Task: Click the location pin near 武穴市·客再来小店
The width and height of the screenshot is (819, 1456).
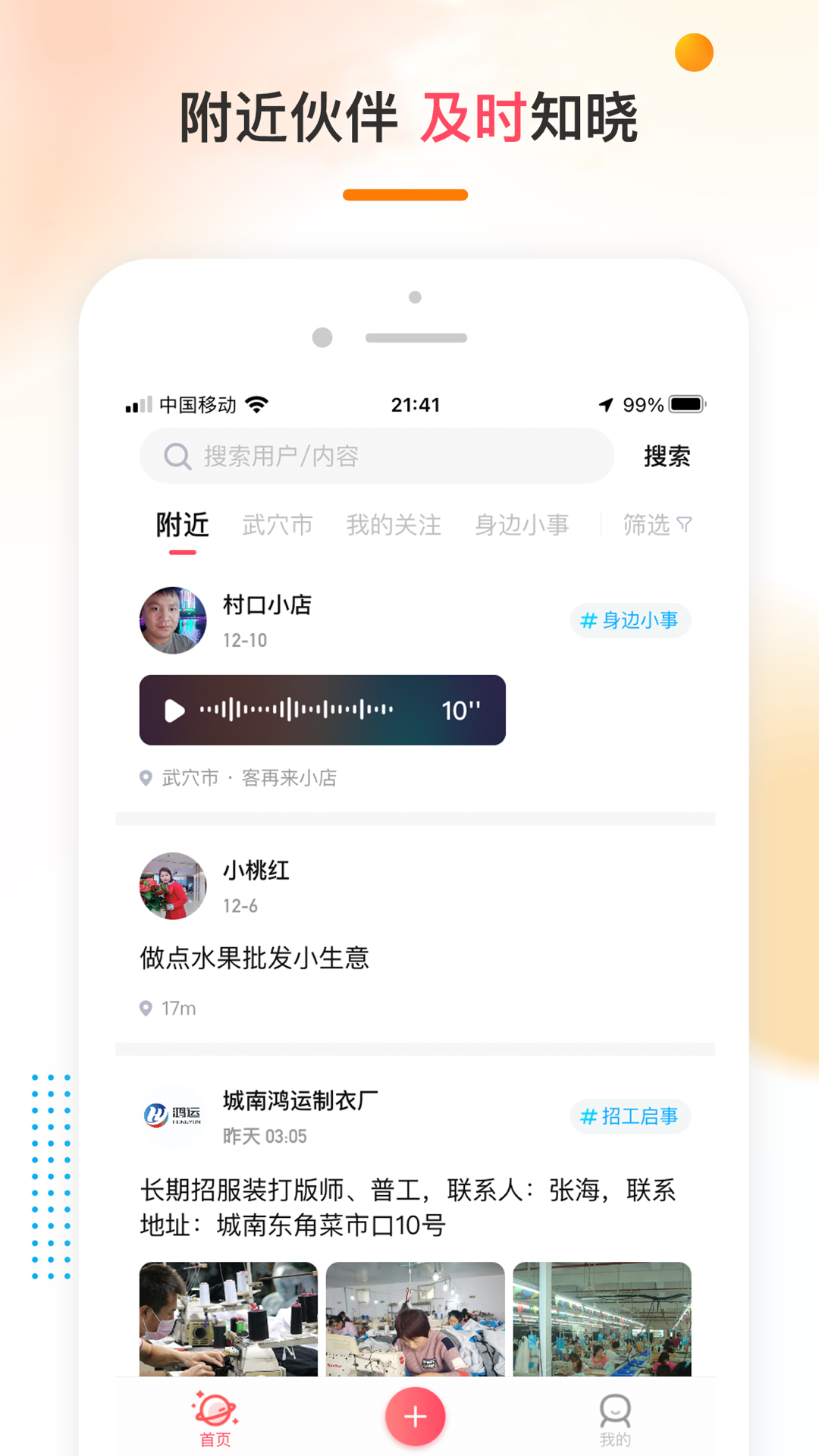Action: point(146,777)
